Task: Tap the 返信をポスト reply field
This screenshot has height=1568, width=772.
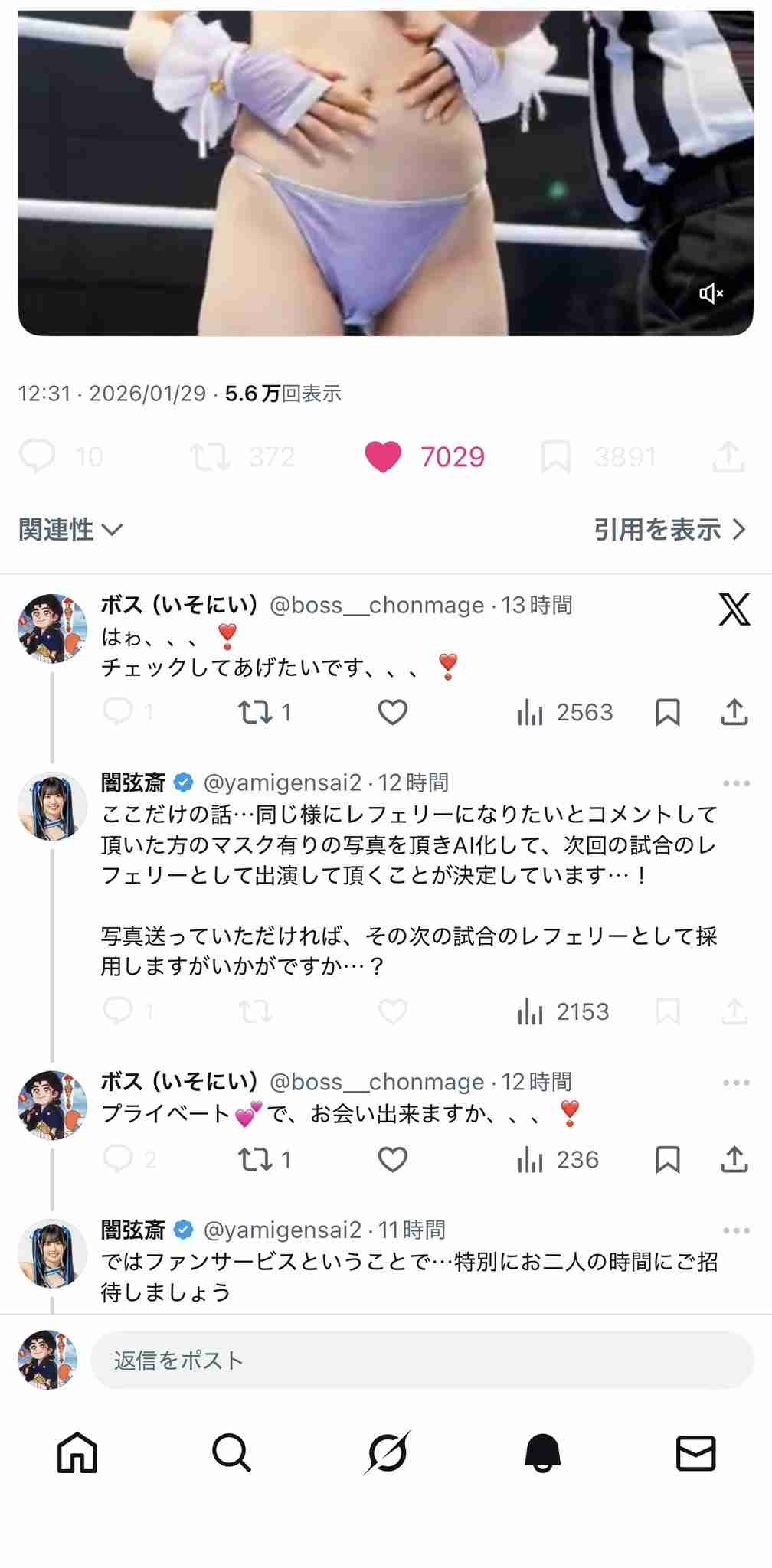Action: [421, 1361]
